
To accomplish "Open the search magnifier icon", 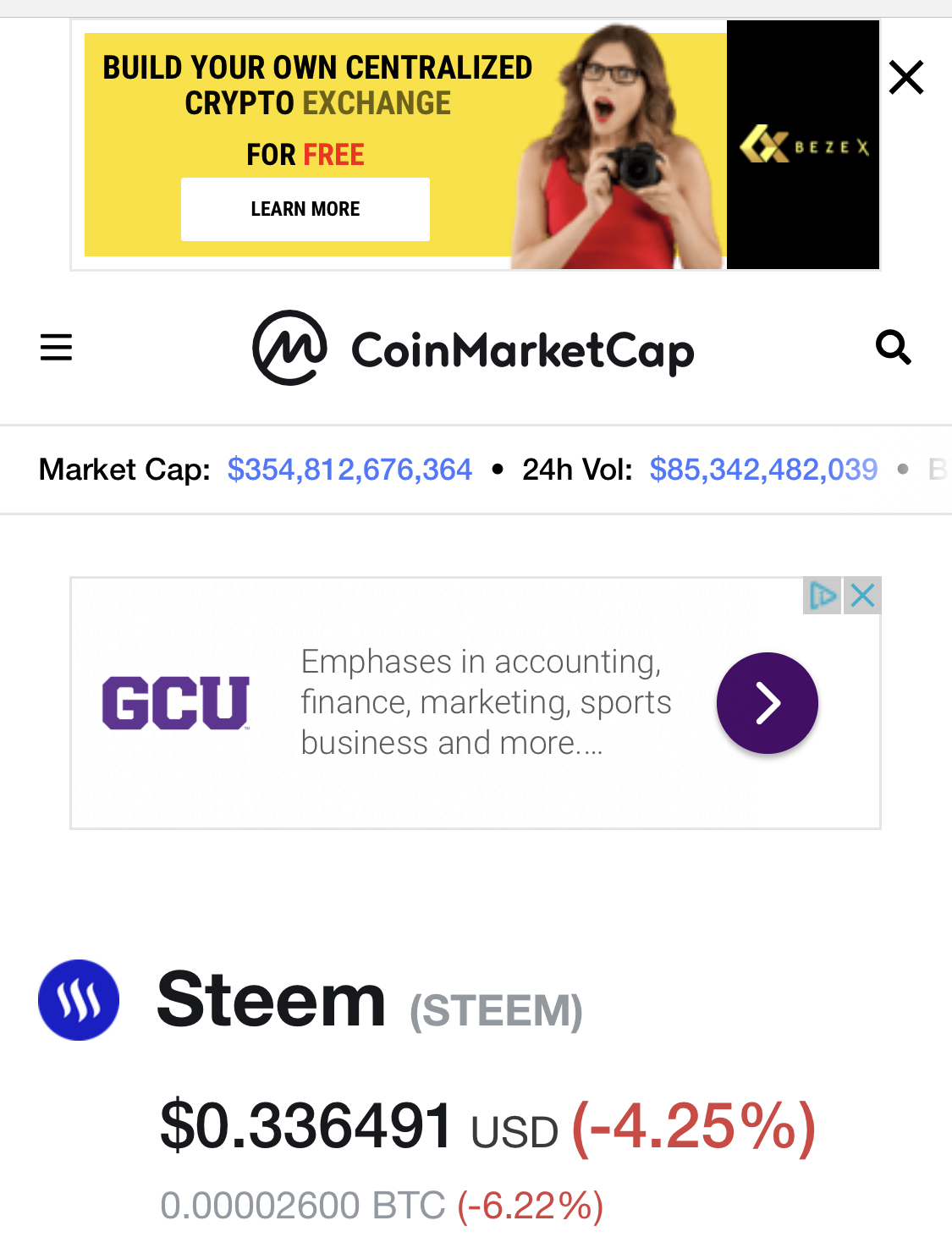I will coord(894,347).
